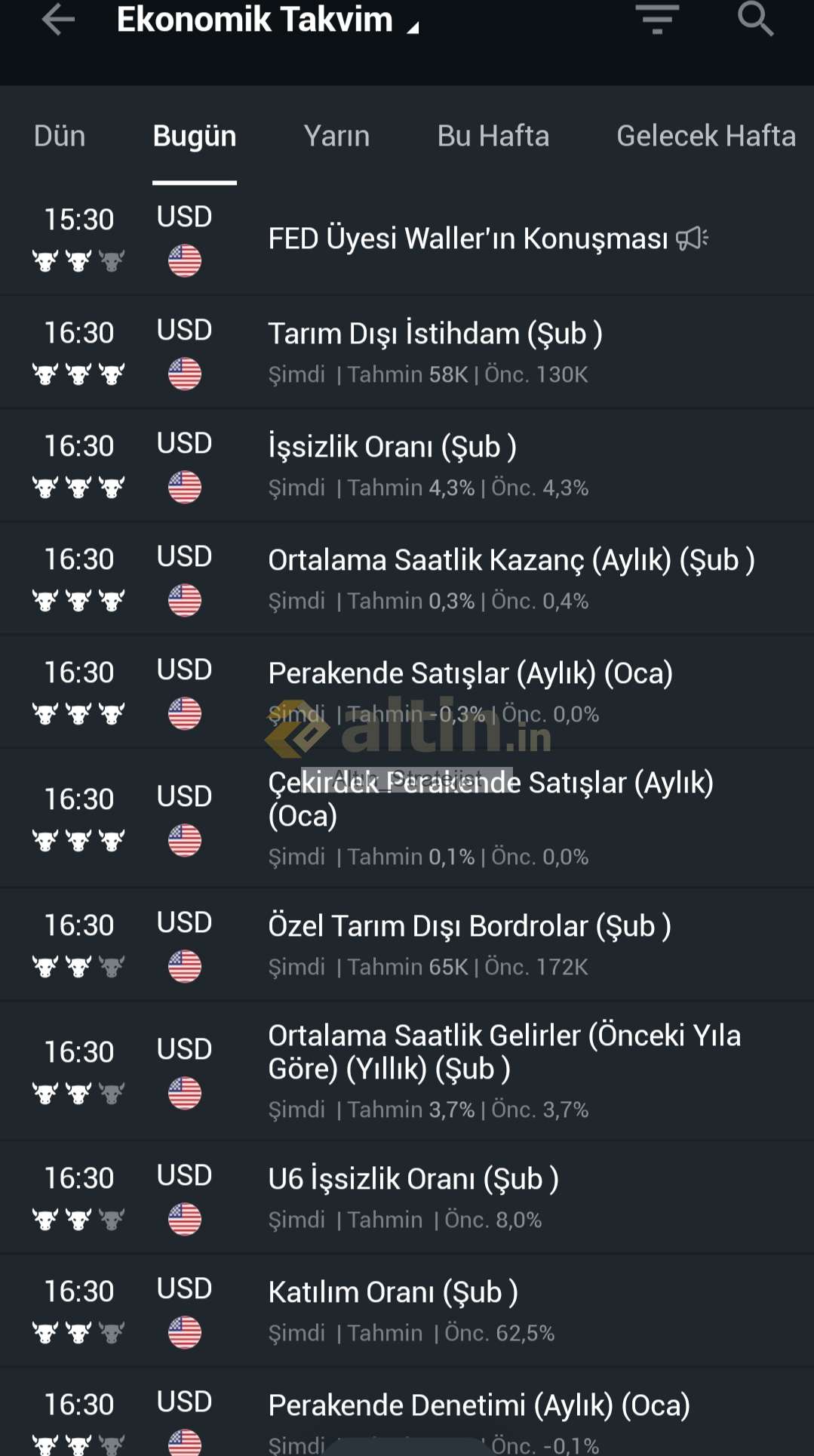Open Katılım Oranı (Şub) event
The height and width of the screenshot is (1456, 814).
(x=393, y=1293)
